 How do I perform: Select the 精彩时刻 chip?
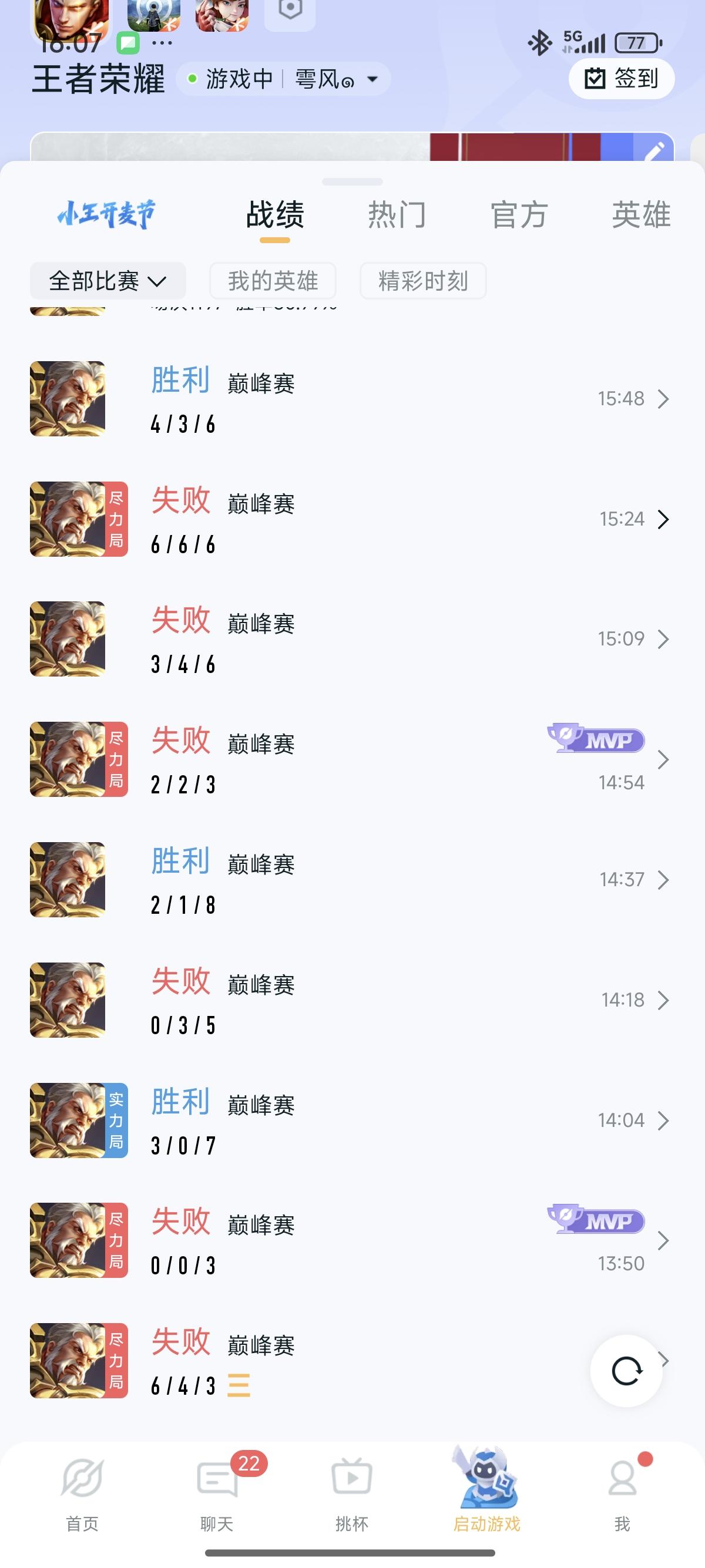[422, 281]
